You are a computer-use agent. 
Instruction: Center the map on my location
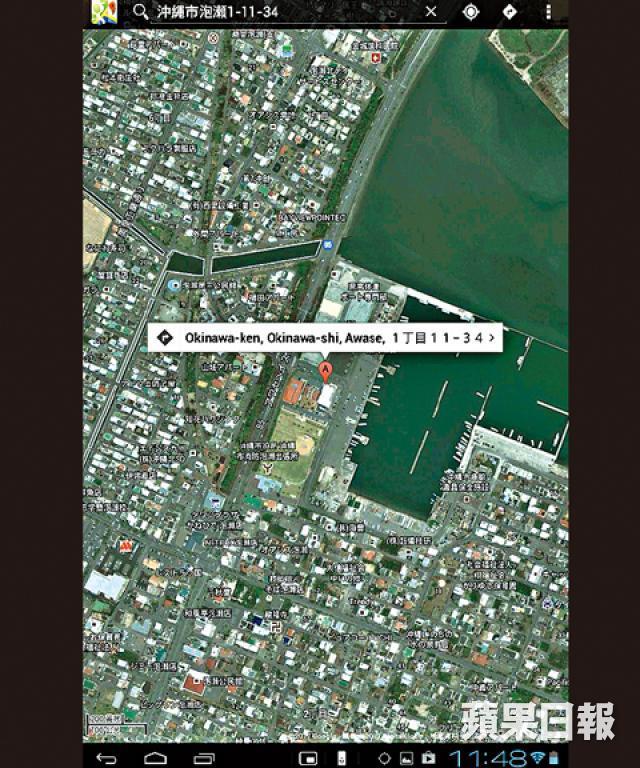471,12
